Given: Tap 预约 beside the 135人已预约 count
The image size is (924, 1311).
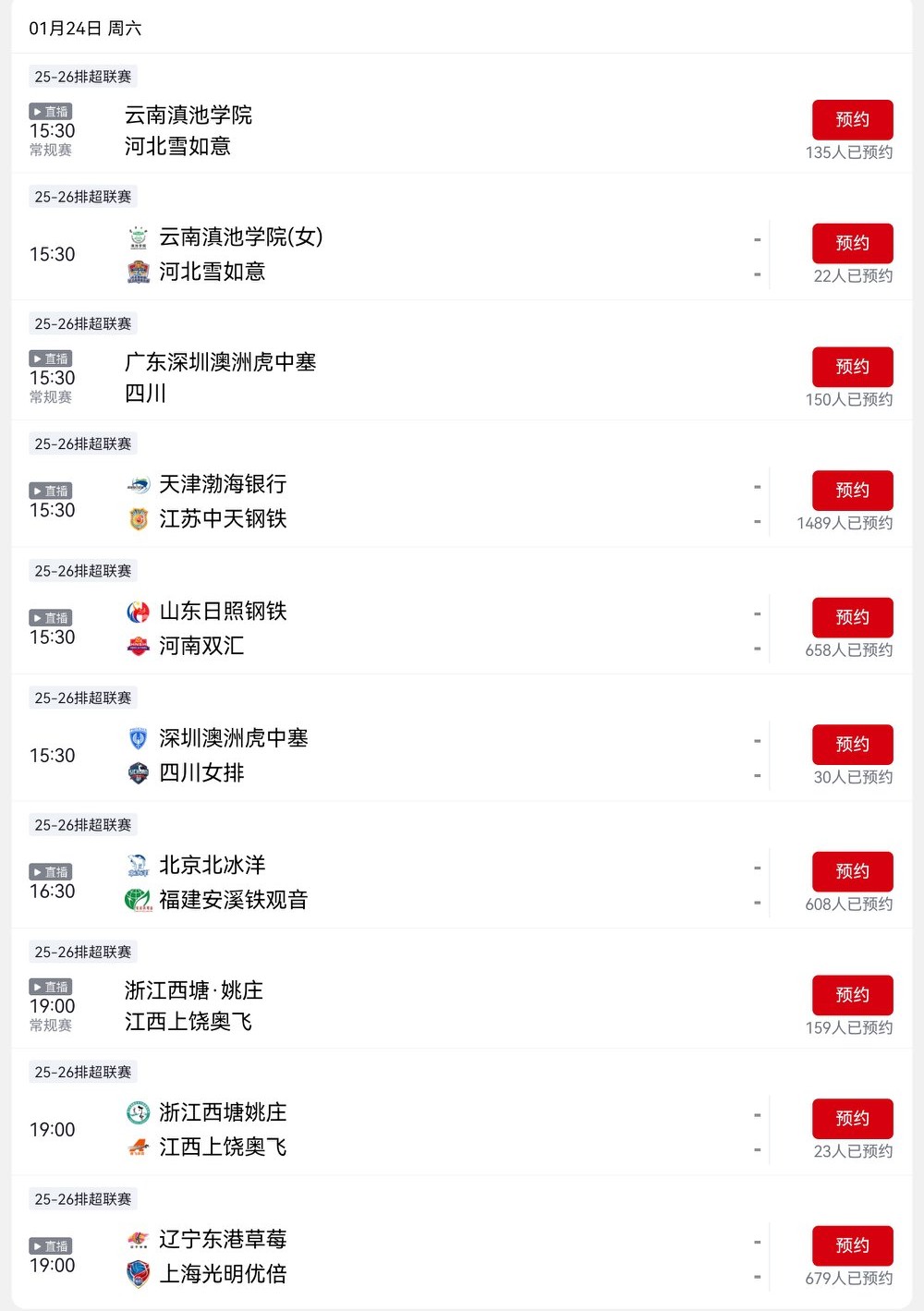Looking at the screenshot, I should (x=852, y=119).
